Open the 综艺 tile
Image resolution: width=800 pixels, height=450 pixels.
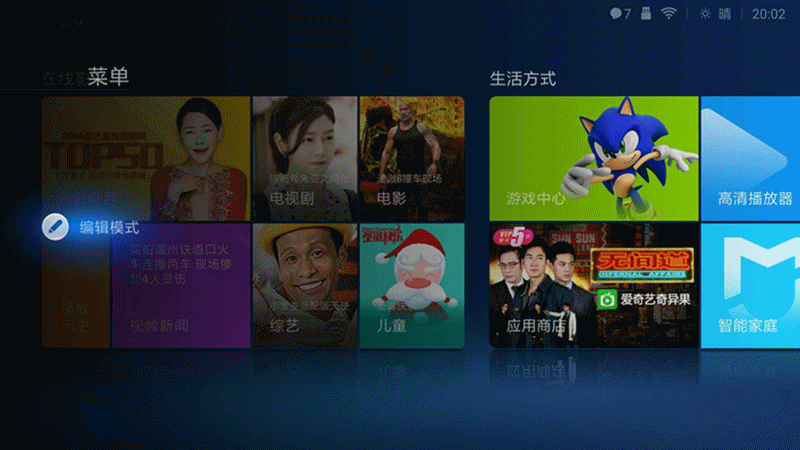(x=304, y=285)
